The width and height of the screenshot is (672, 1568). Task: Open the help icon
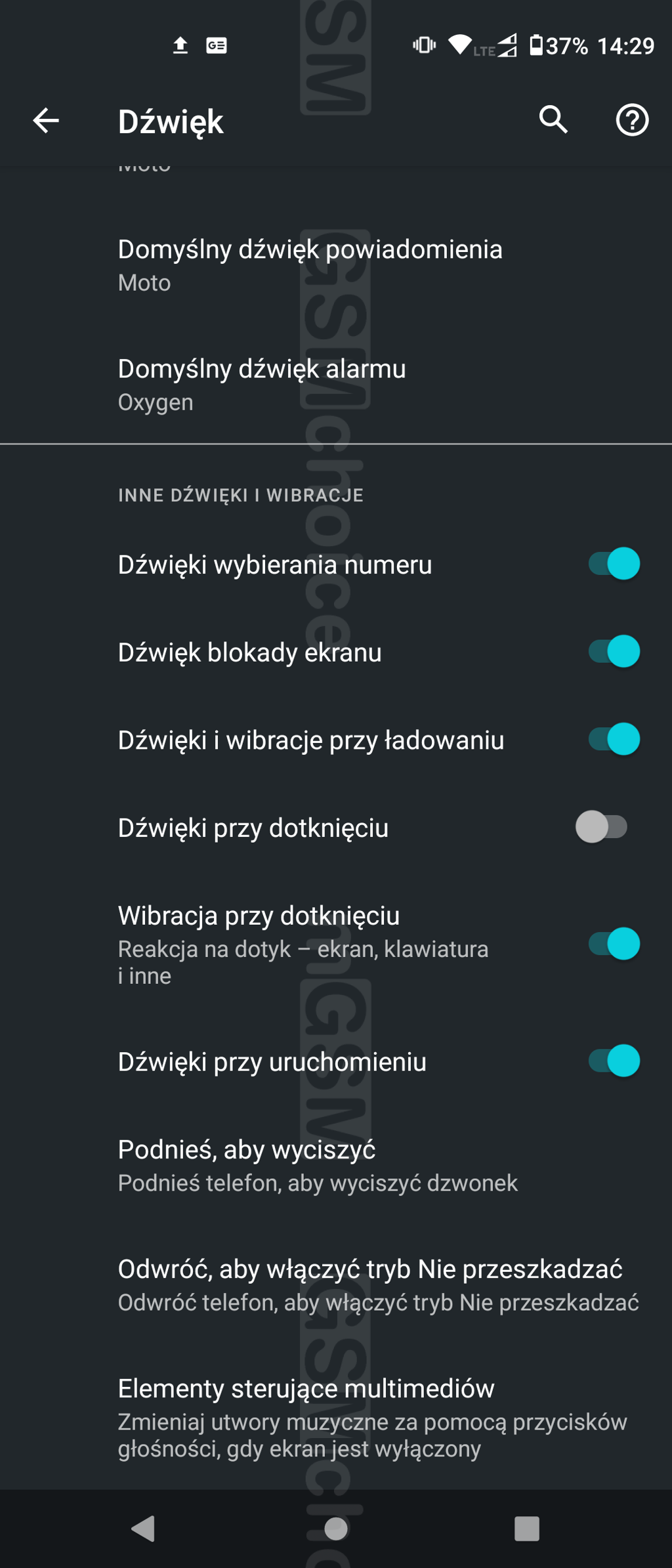pyautogui.click(x=632, y=120)
